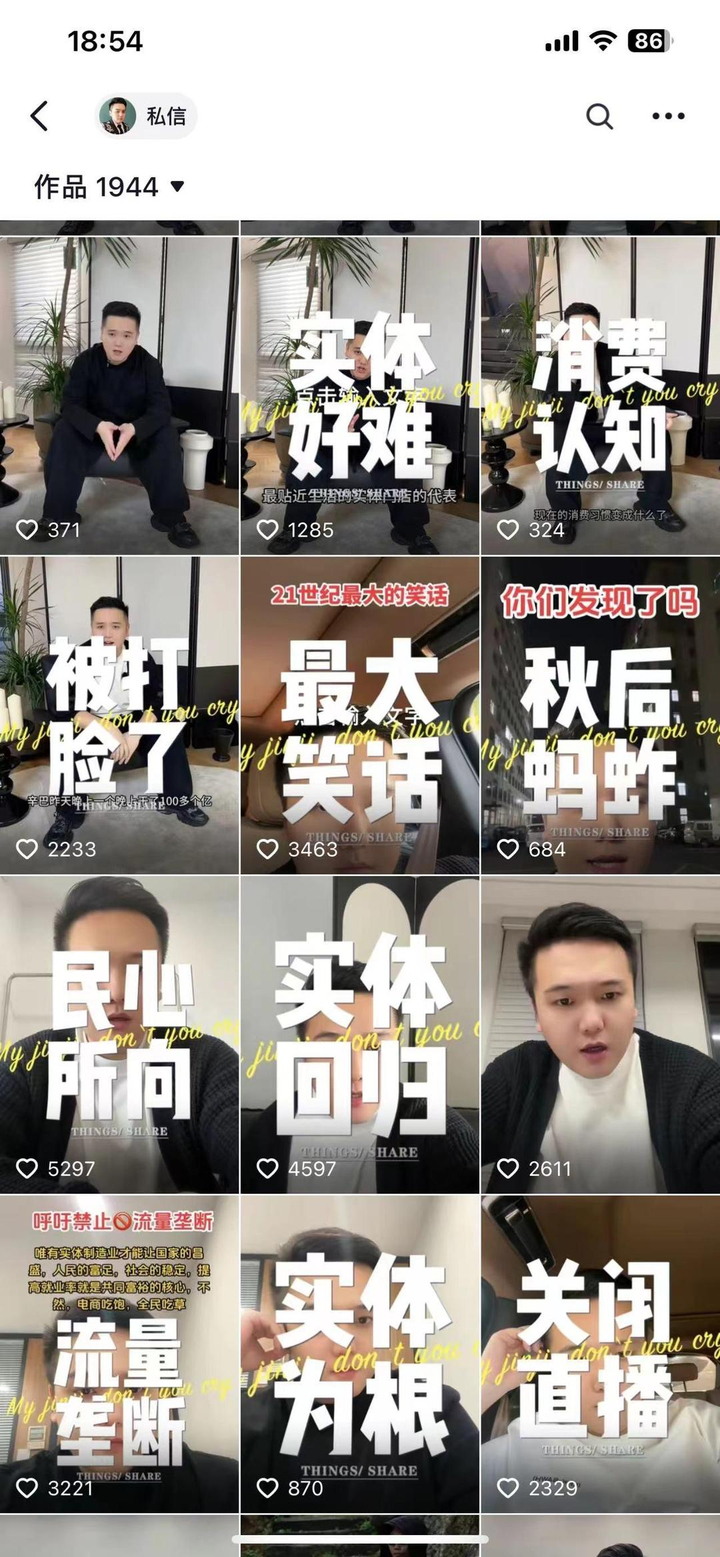Viewport: 720px width, 1557px height.
Task: Open the search icon
Action: [x=599, y=116]
